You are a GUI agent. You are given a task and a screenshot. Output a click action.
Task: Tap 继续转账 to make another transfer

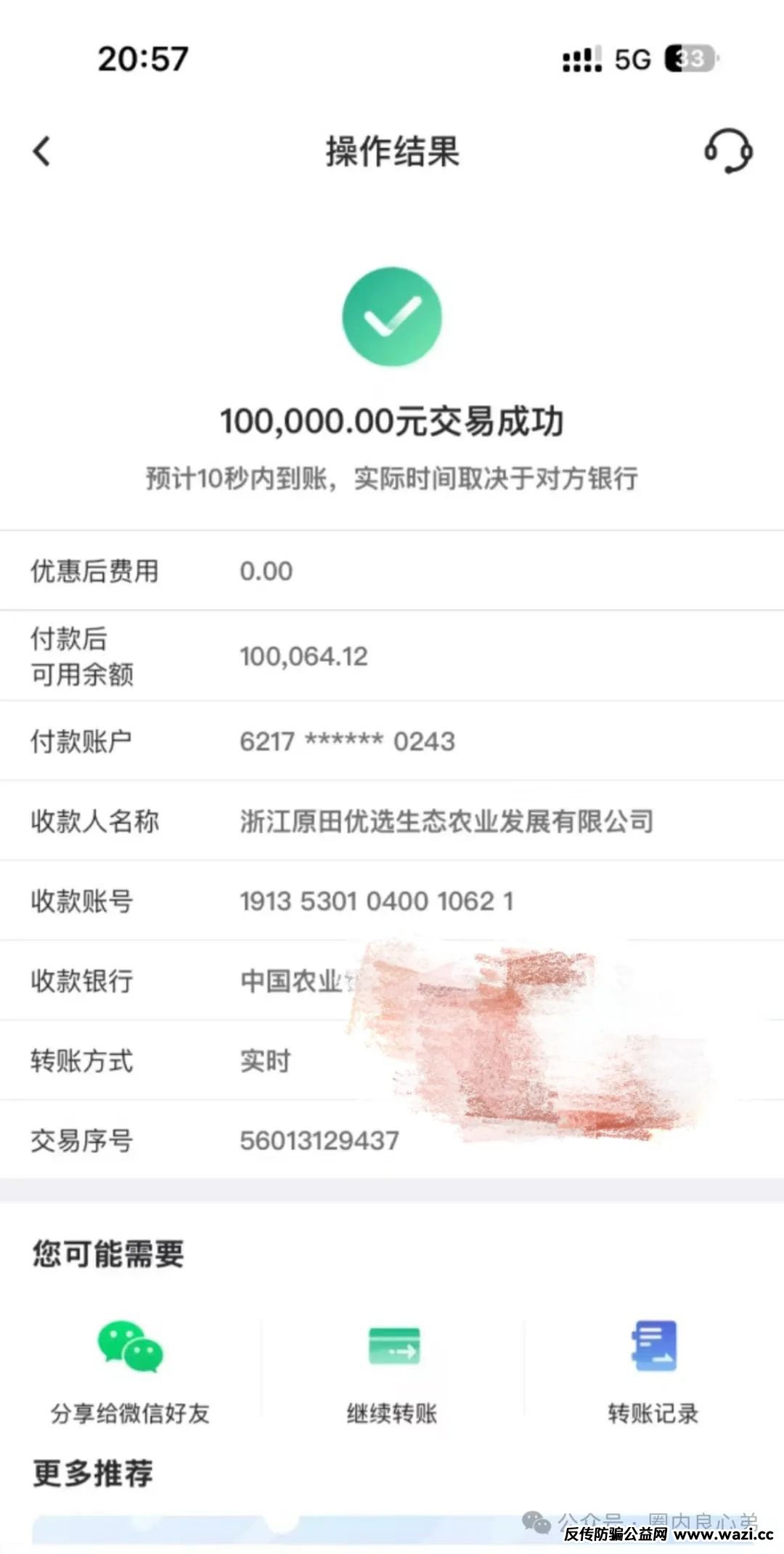pos(393,1368)
